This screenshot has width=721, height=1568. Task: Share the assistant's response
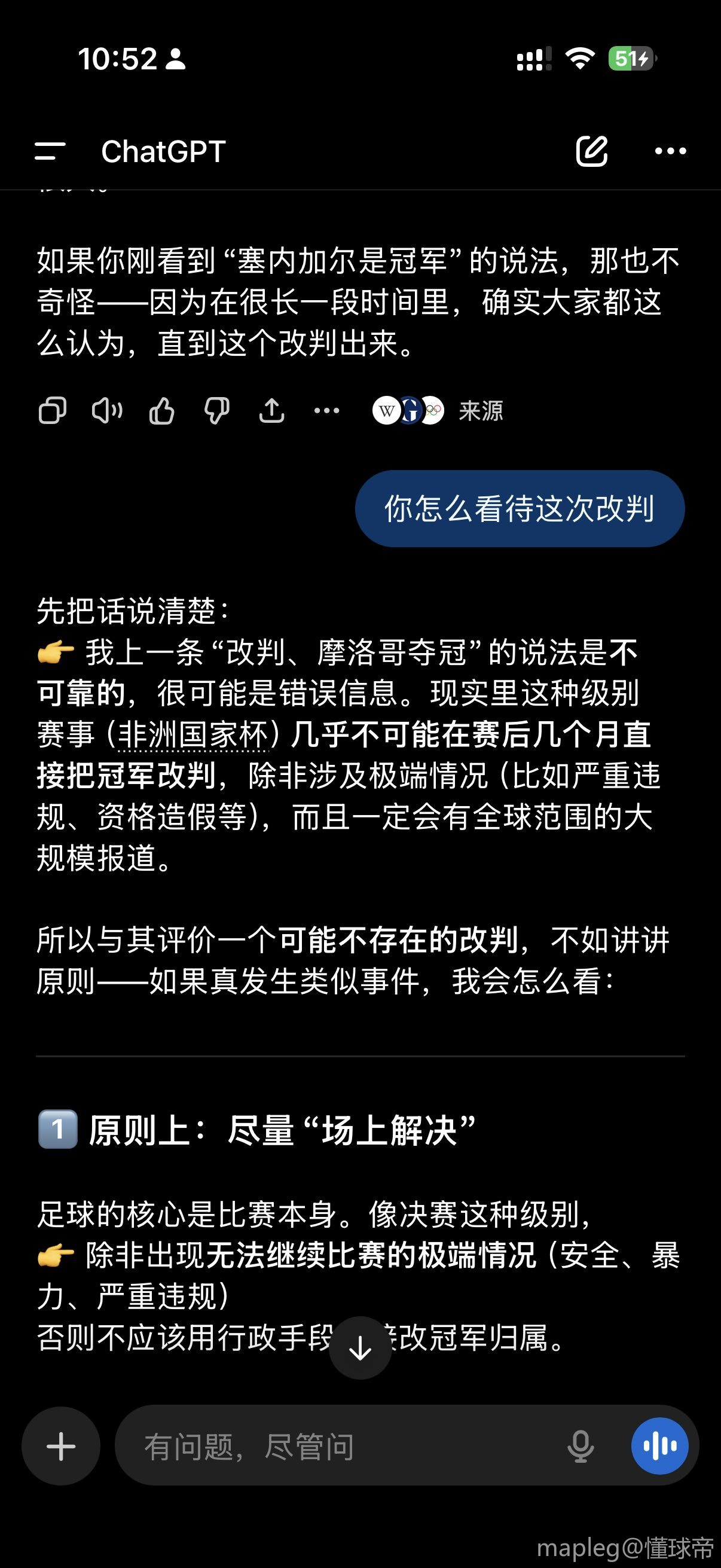pyautogui.click(x=271, y=411)
